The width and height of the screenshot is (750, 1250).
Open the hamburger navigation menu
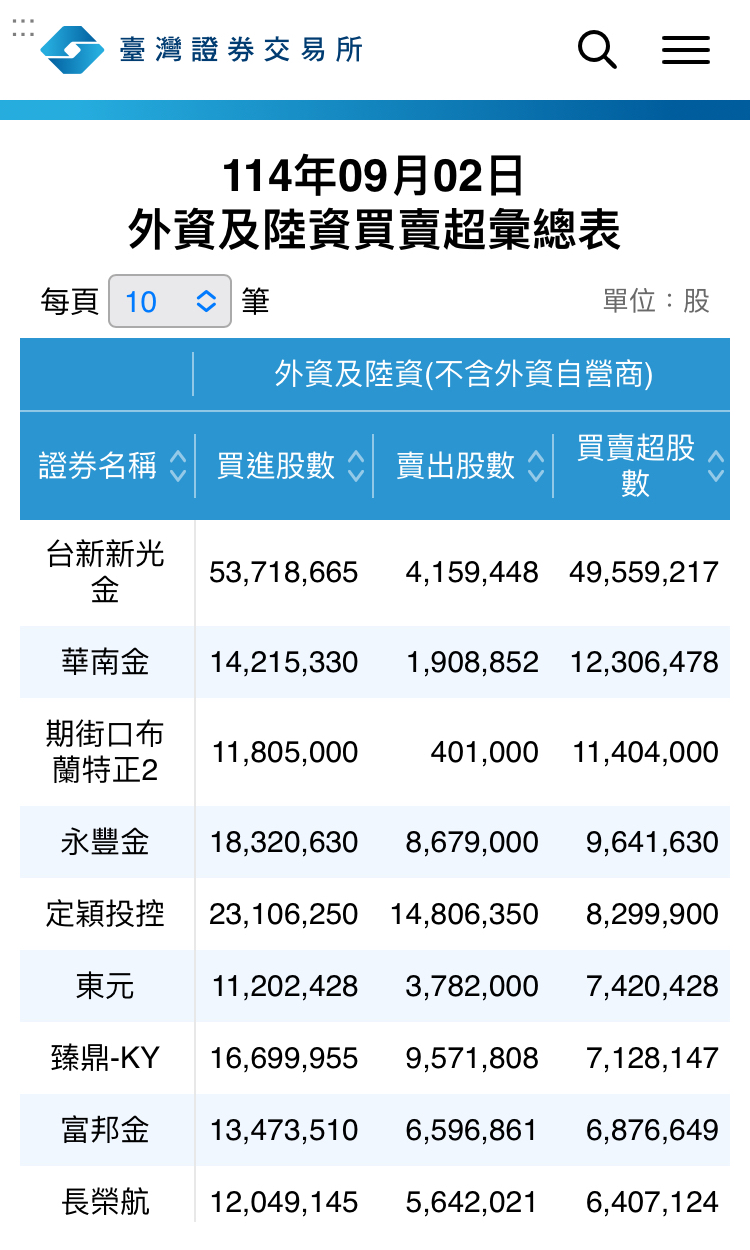686,50
